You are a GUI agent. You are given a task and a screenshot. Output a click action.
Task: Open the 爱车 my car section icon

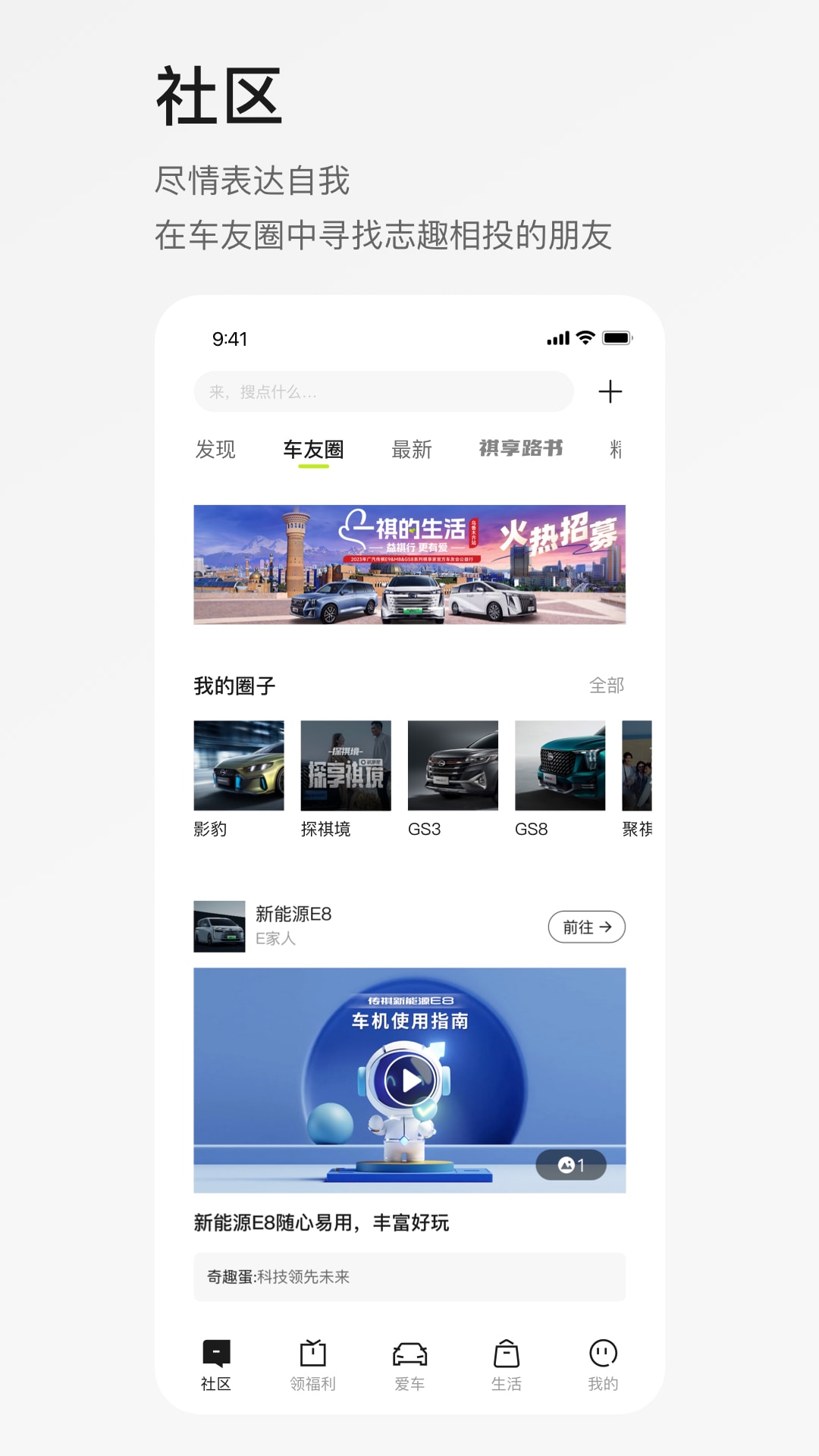(409, 1365)
